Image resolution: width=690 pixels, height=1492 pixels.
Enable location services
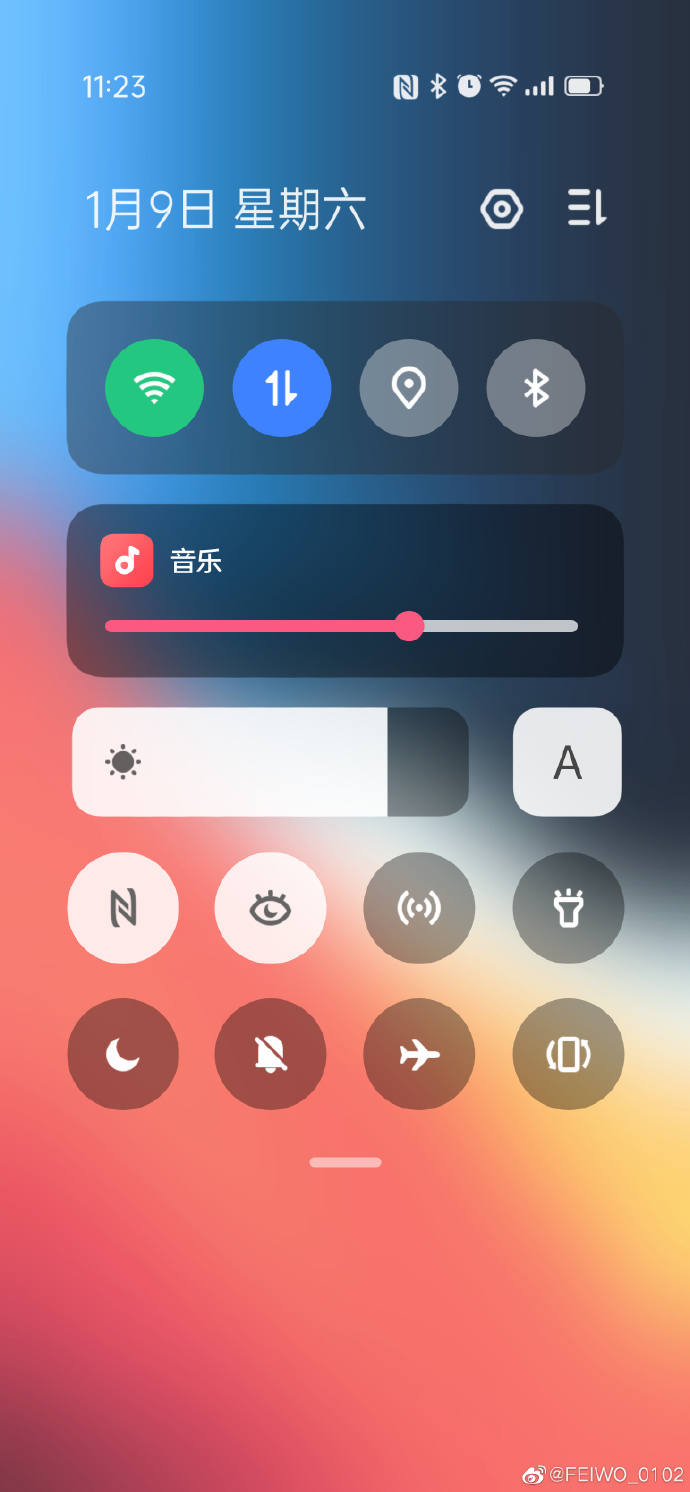click(409, 388)
